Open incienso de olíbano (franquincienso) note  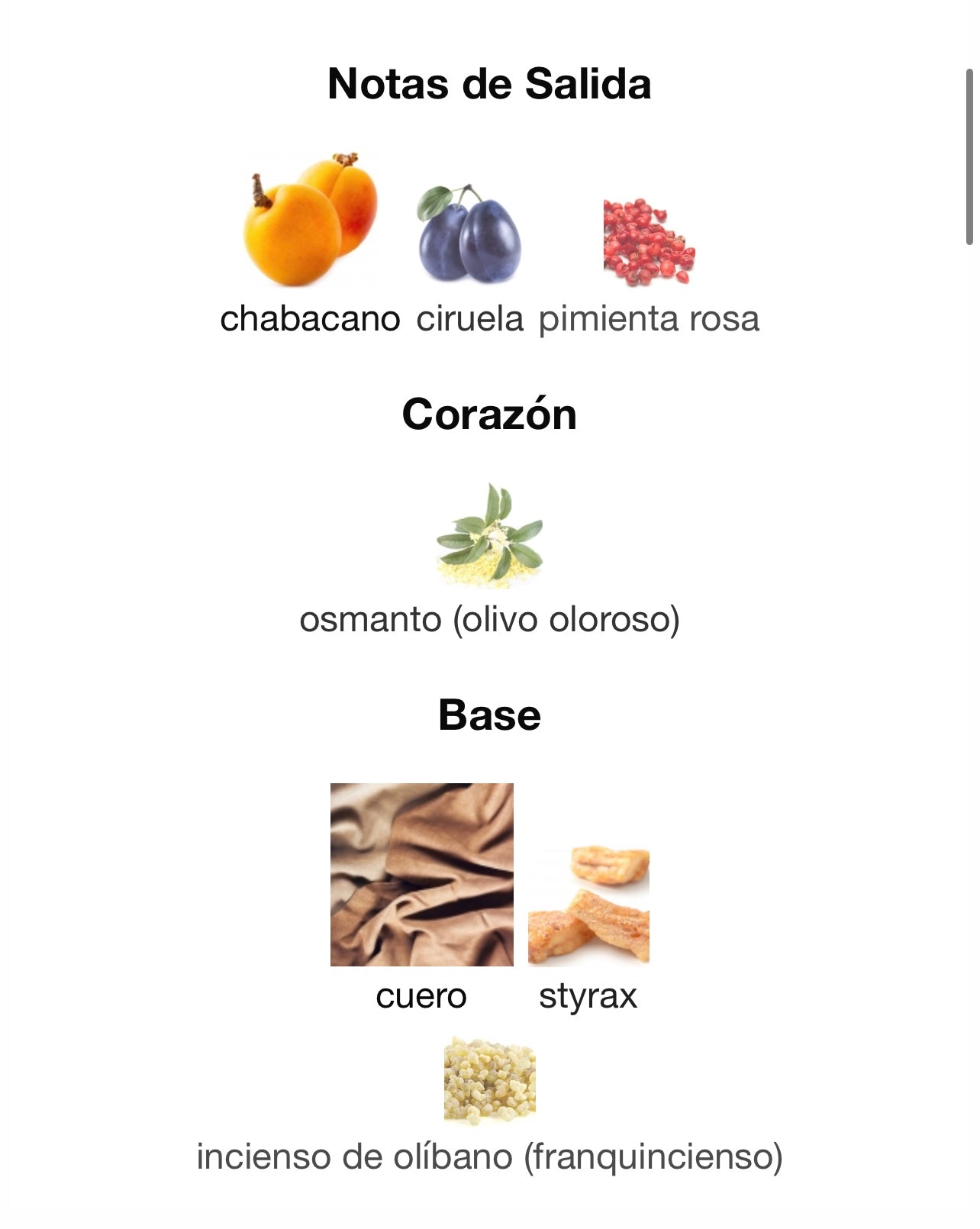click(489, 1082)
